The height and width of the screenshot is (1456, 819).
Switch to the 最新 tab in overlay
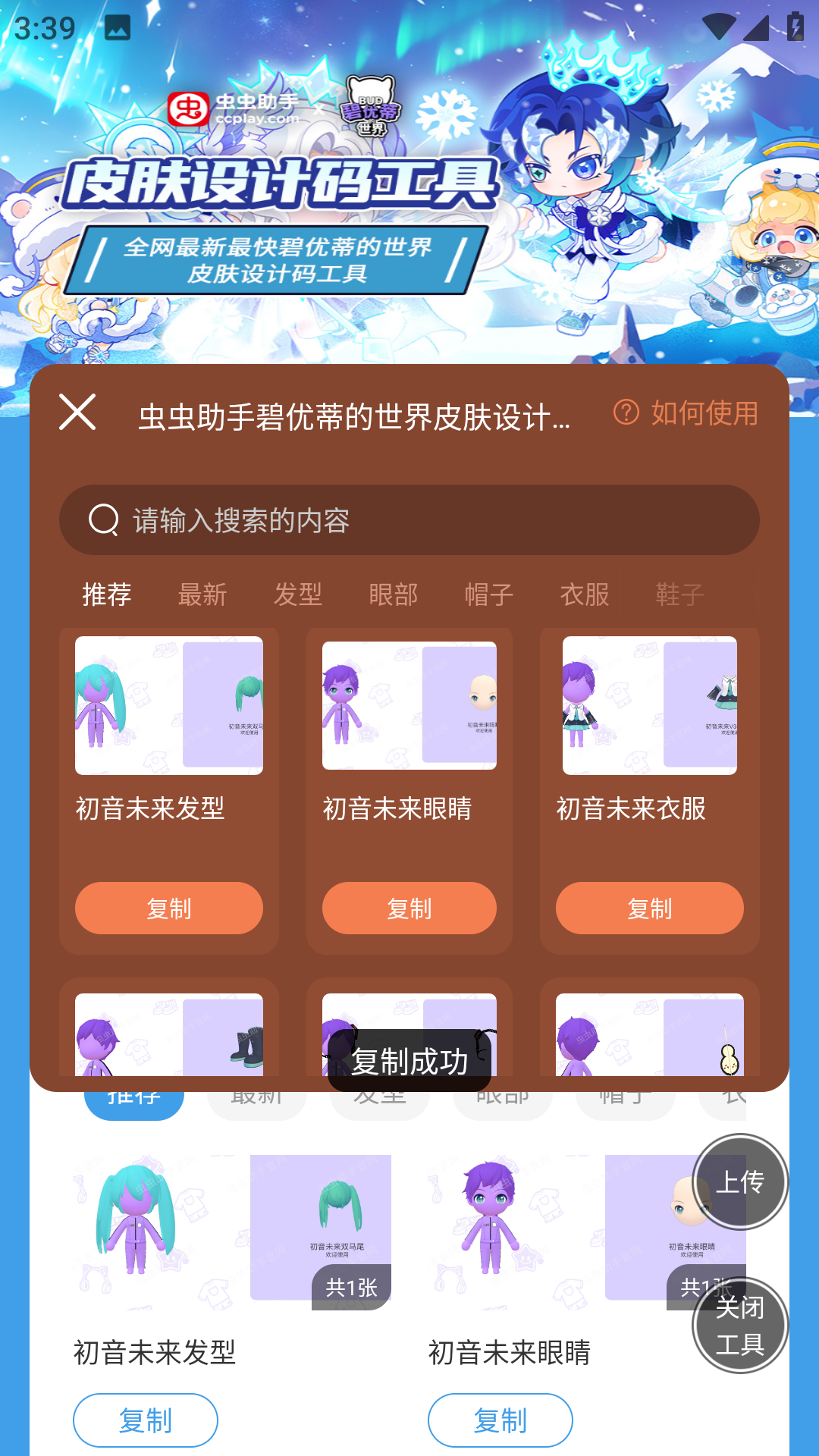tap(202, 595)
